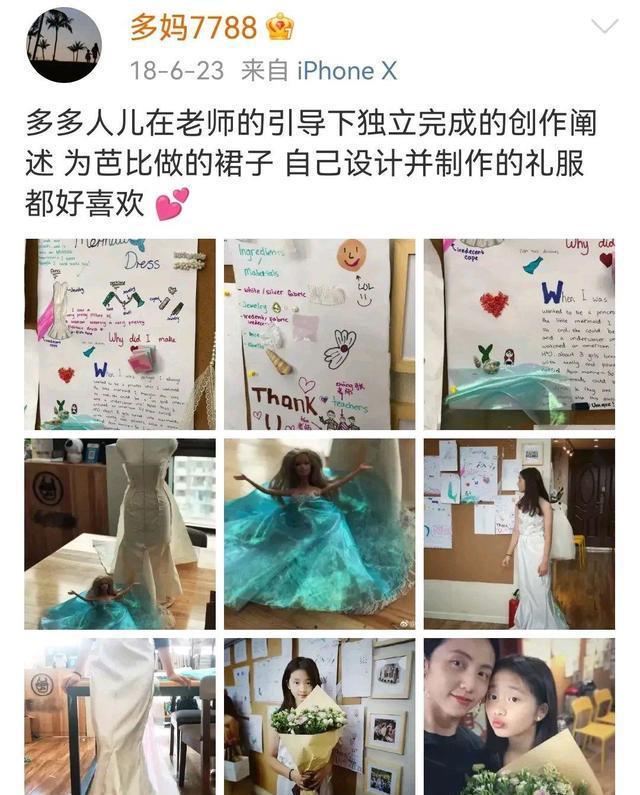
Task: Open the white mermaid skirt close-up photo
Action: click(120, 716)
